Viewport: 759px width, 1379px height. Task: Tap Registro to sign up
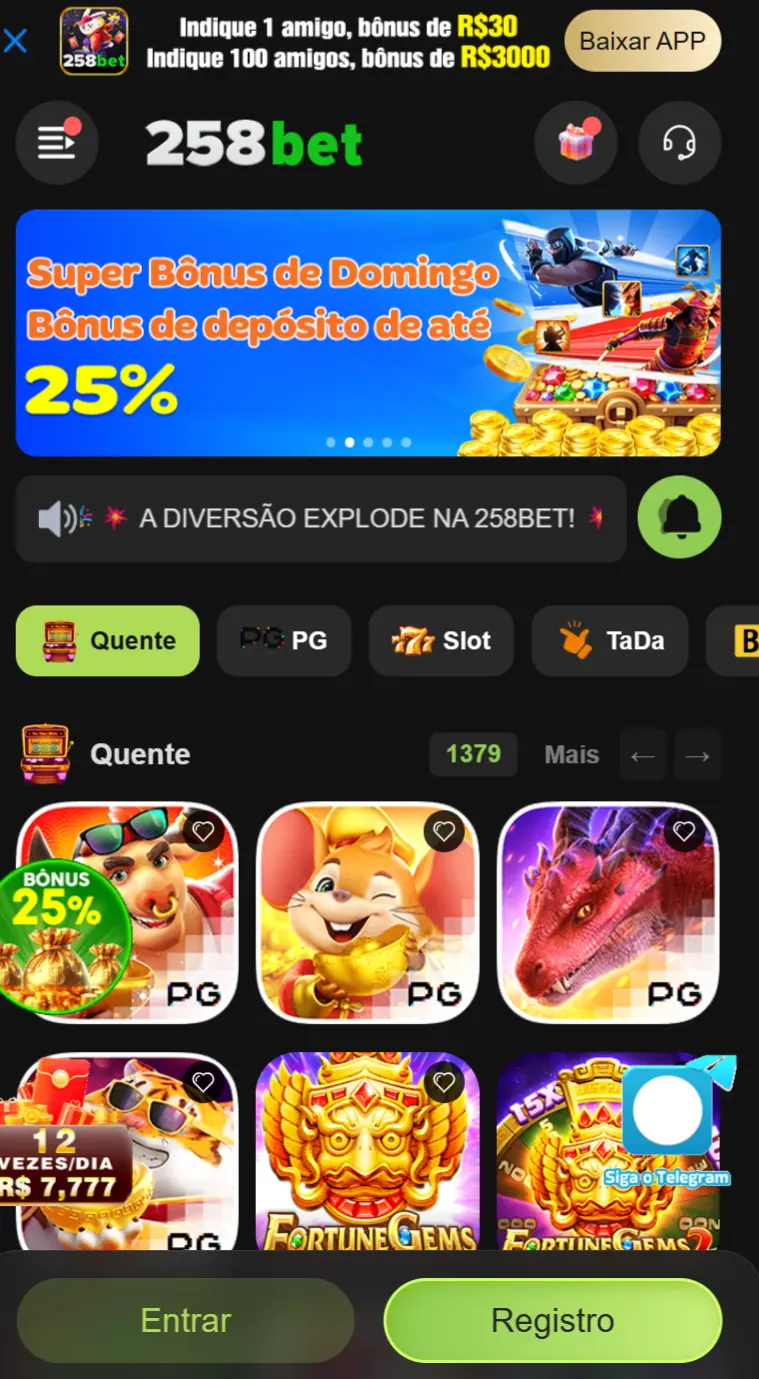pyautogui.click(x=552, y=1320)
